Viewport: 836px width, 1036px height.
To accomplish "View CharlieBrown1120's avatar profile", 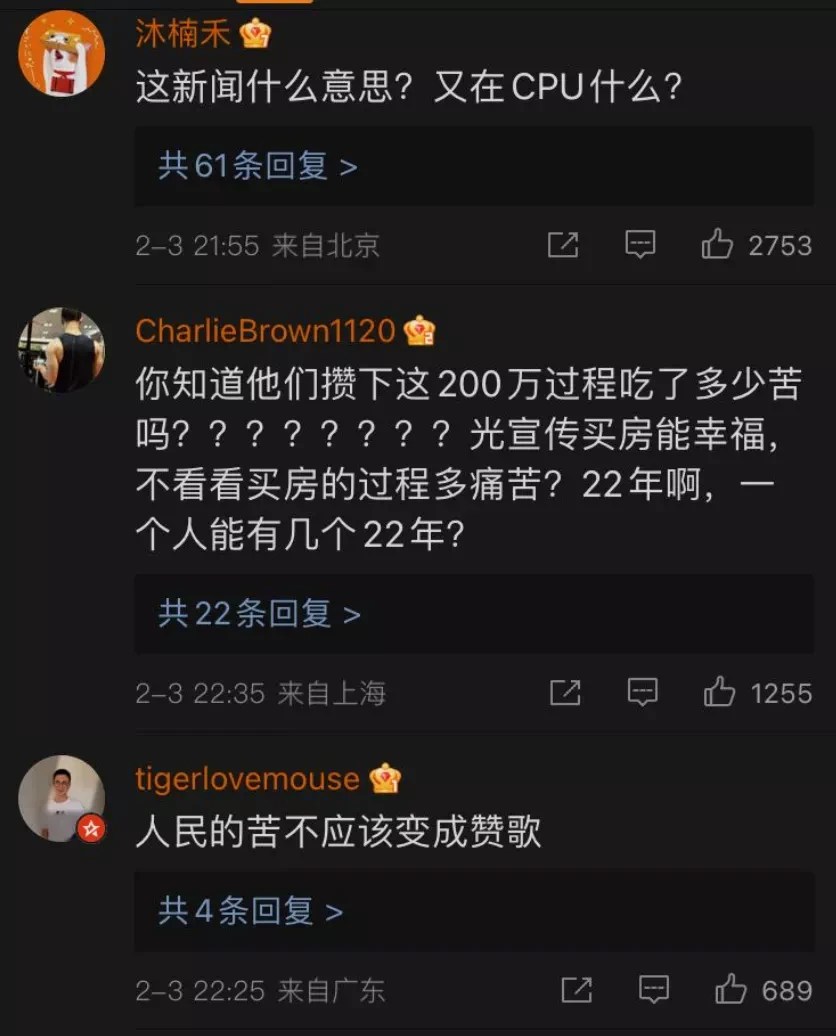I will click(x=61, y=350).
